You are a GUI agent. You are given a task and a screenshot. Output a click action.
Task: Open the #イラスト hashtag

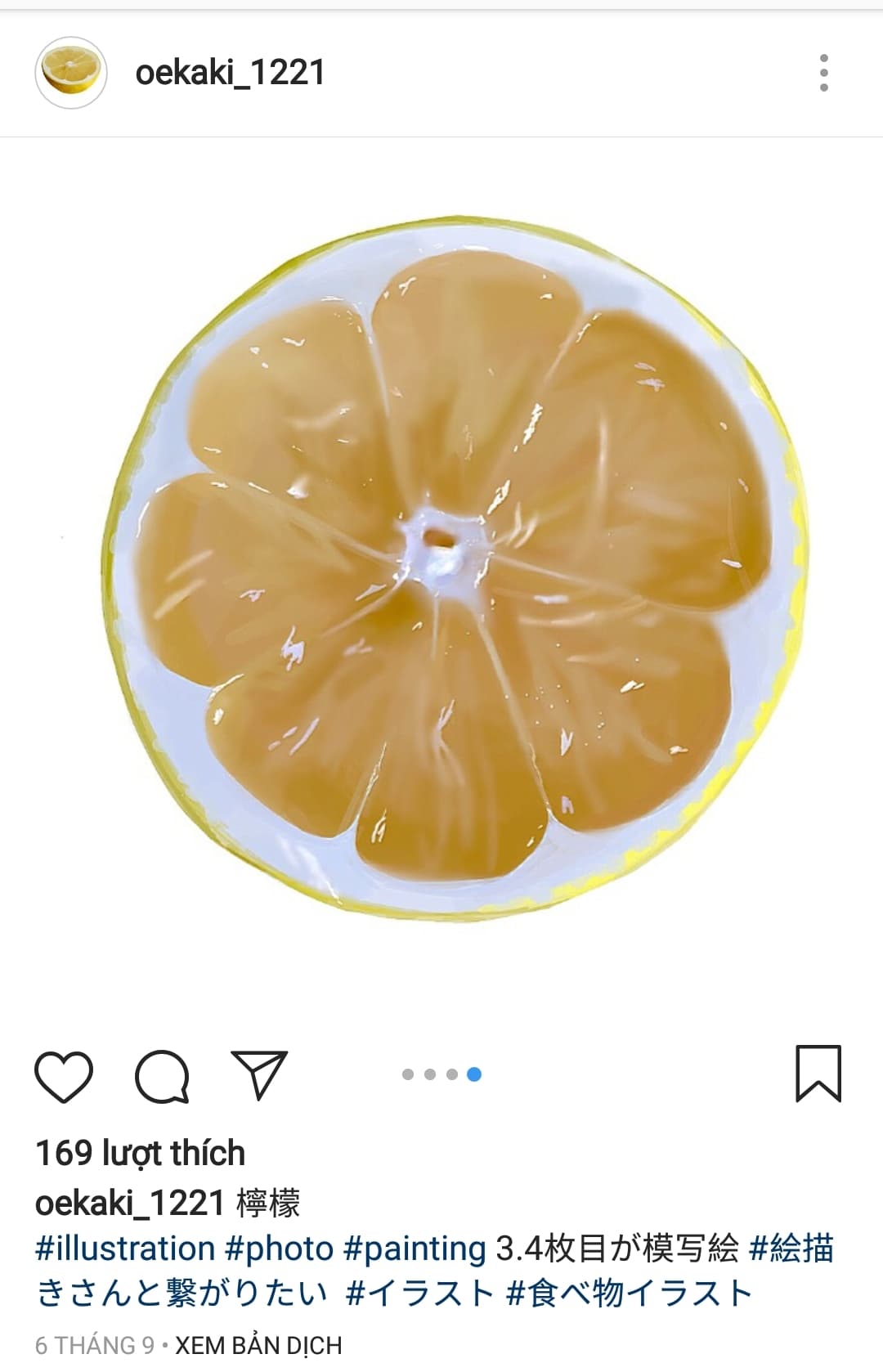click(419, 1294)
